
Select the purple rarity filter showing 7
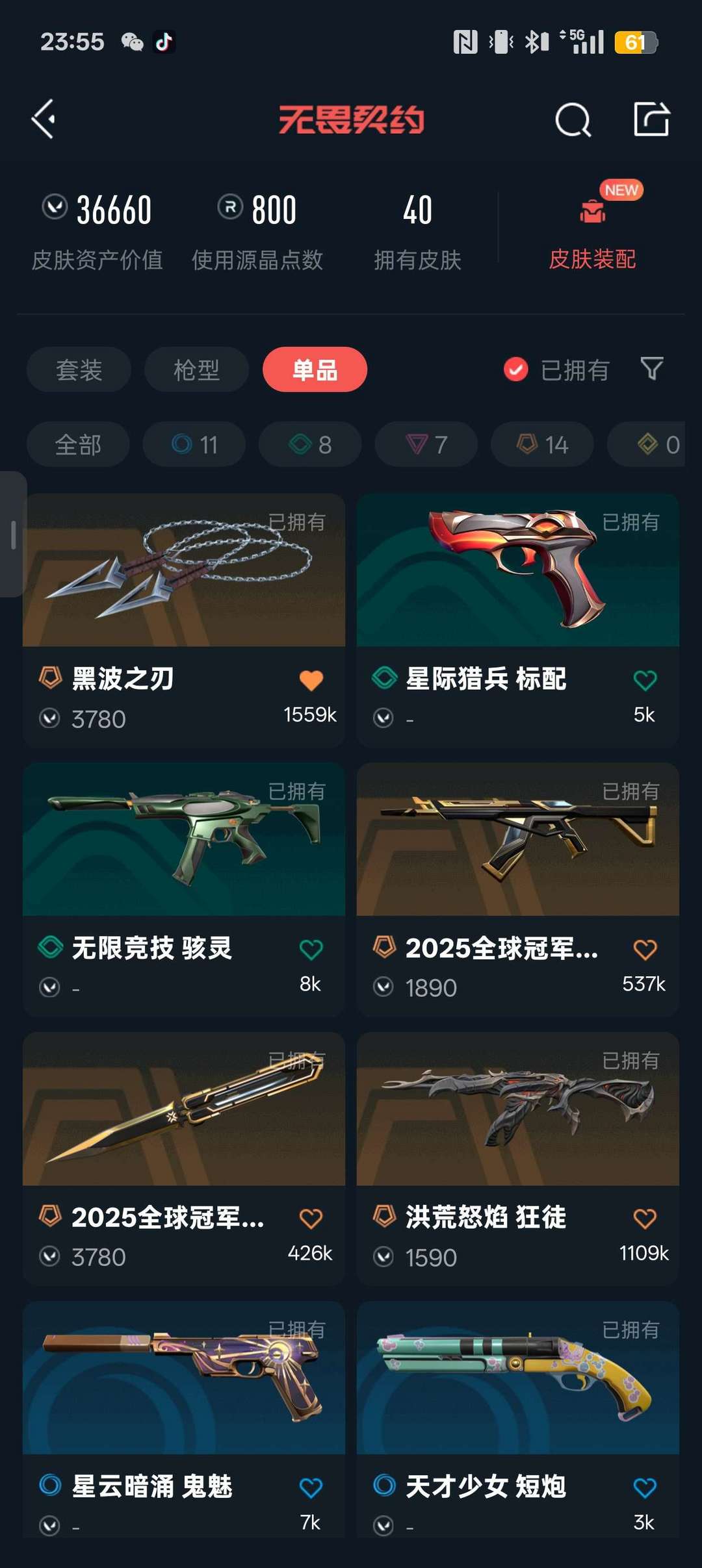(x=425, y=444)
